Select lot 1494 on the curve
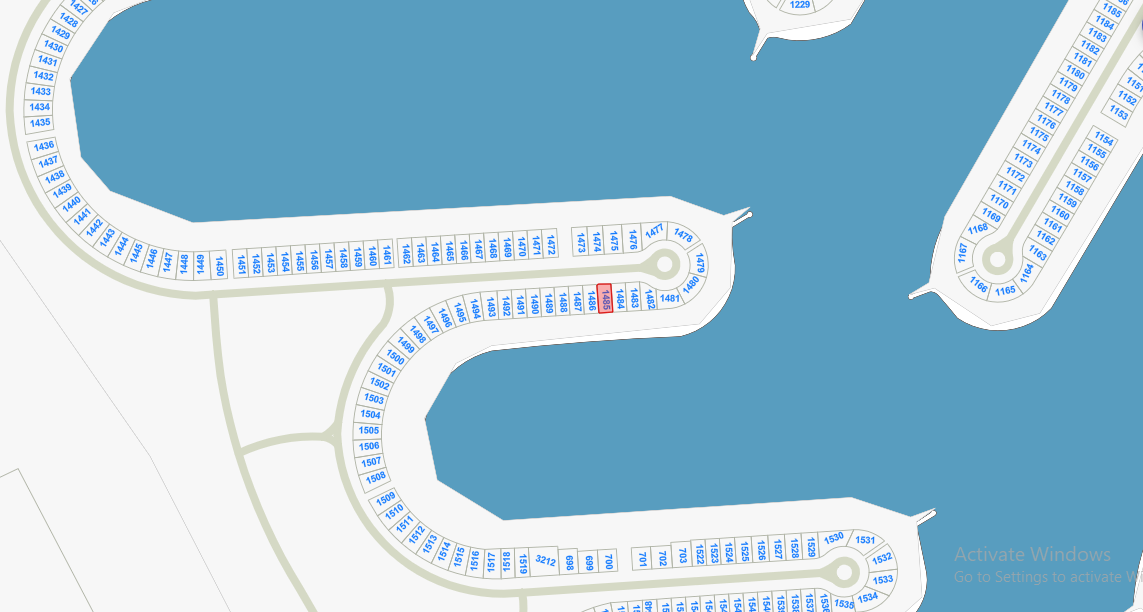The height and width of the screenshot is (612, 1143). (475, 310)
